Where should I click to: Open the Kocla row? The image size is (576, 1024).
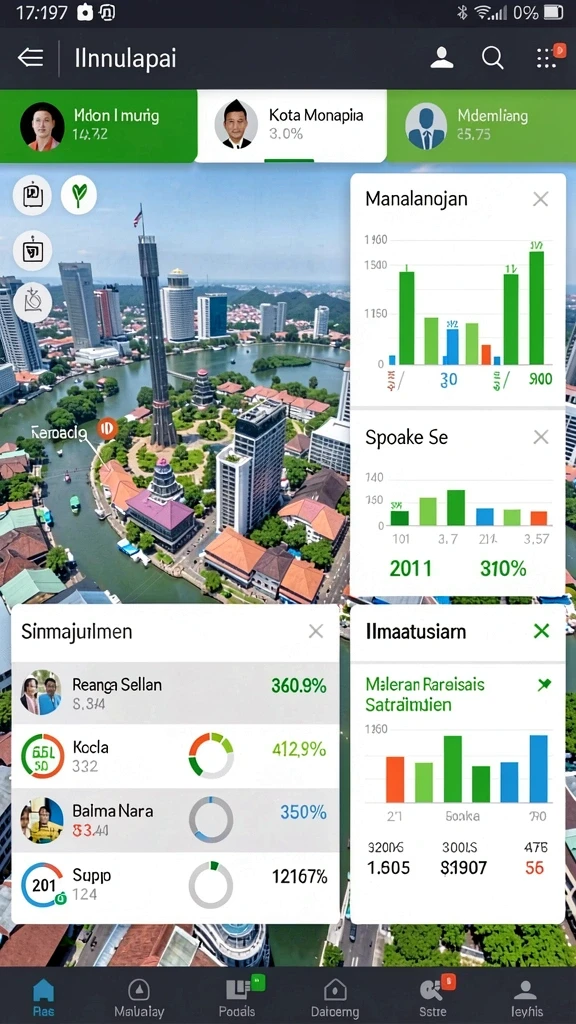coord(175,756)
